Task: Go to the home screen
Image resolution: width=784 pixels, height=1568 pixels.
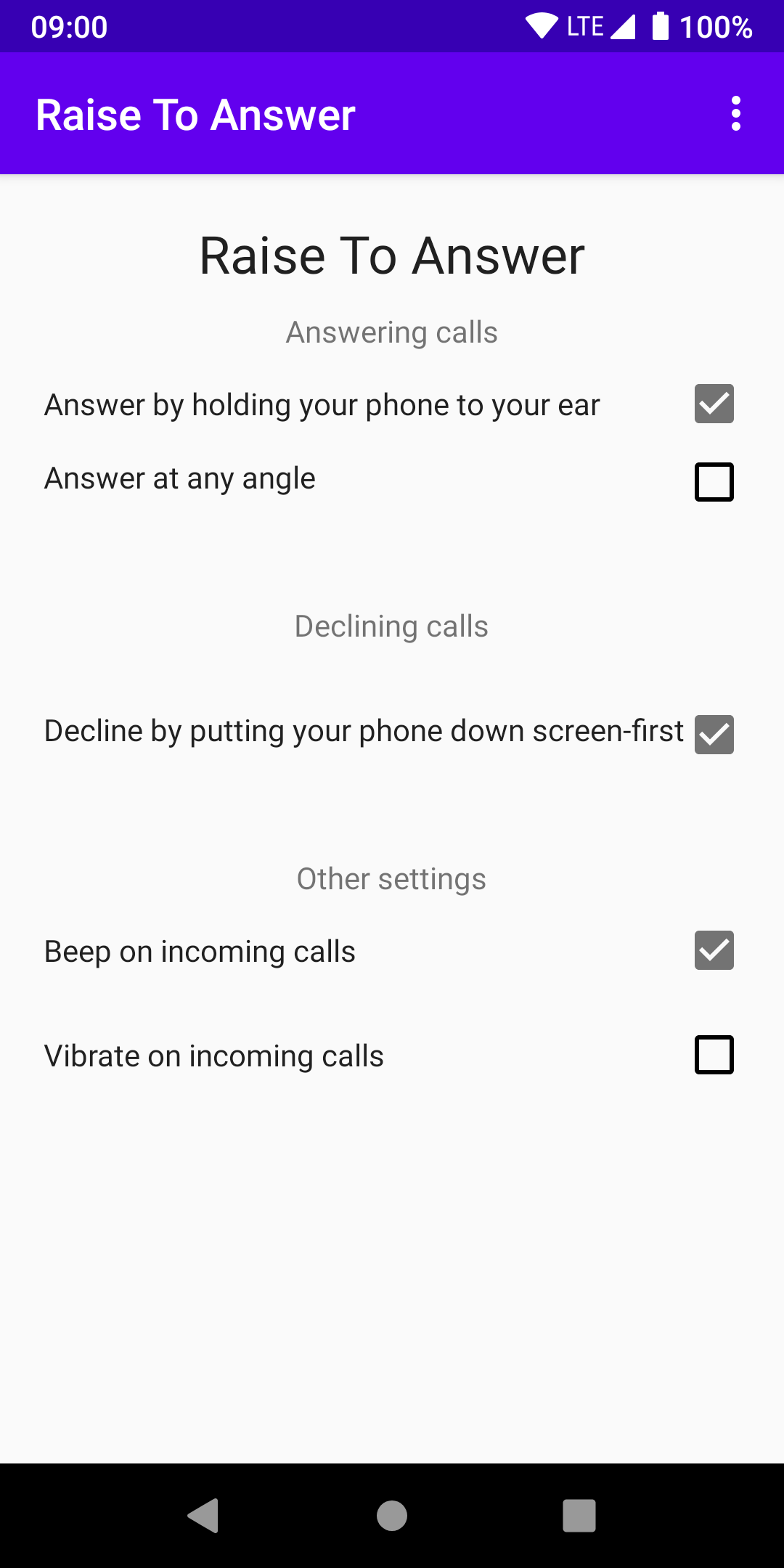Action: click(392, 1516)
